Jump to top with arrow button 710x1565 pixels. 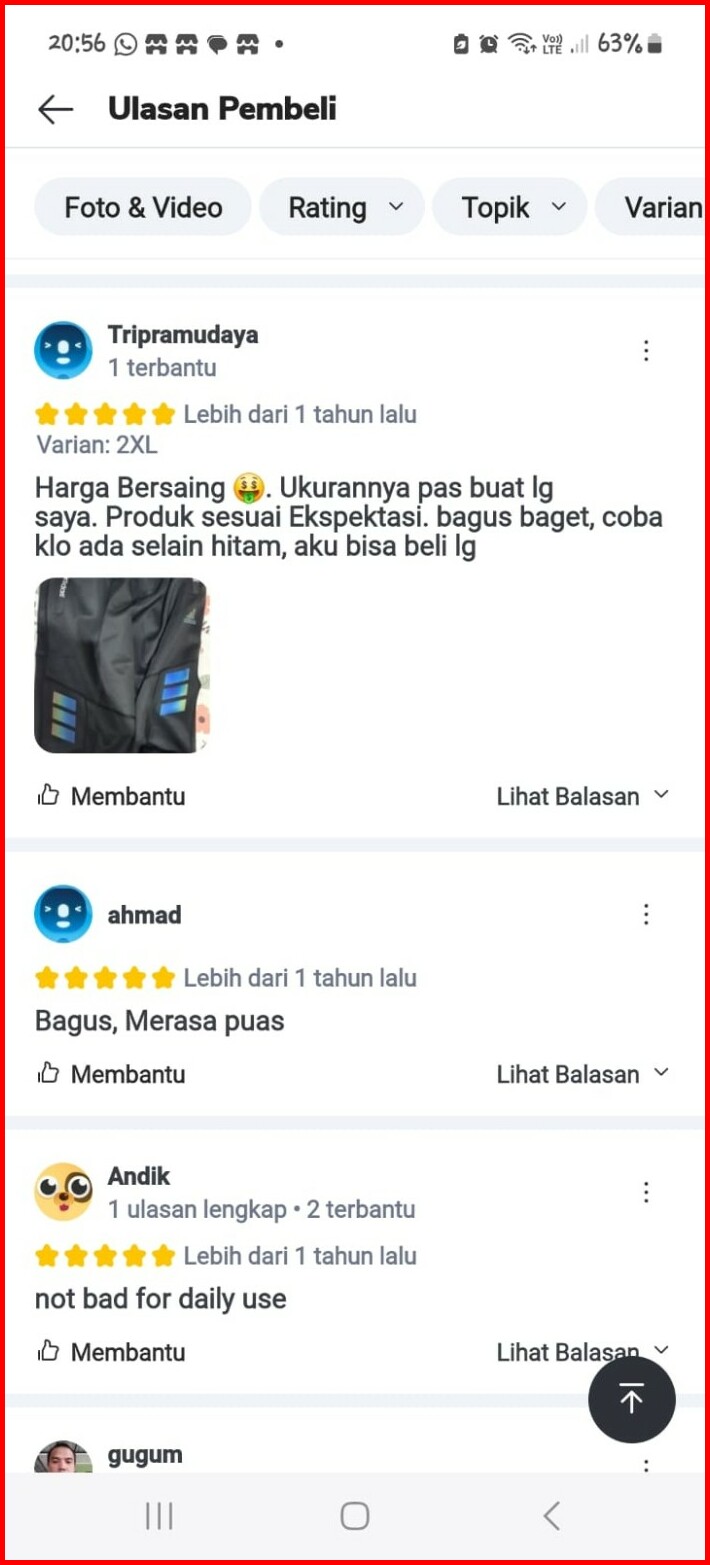[631, 1399]
